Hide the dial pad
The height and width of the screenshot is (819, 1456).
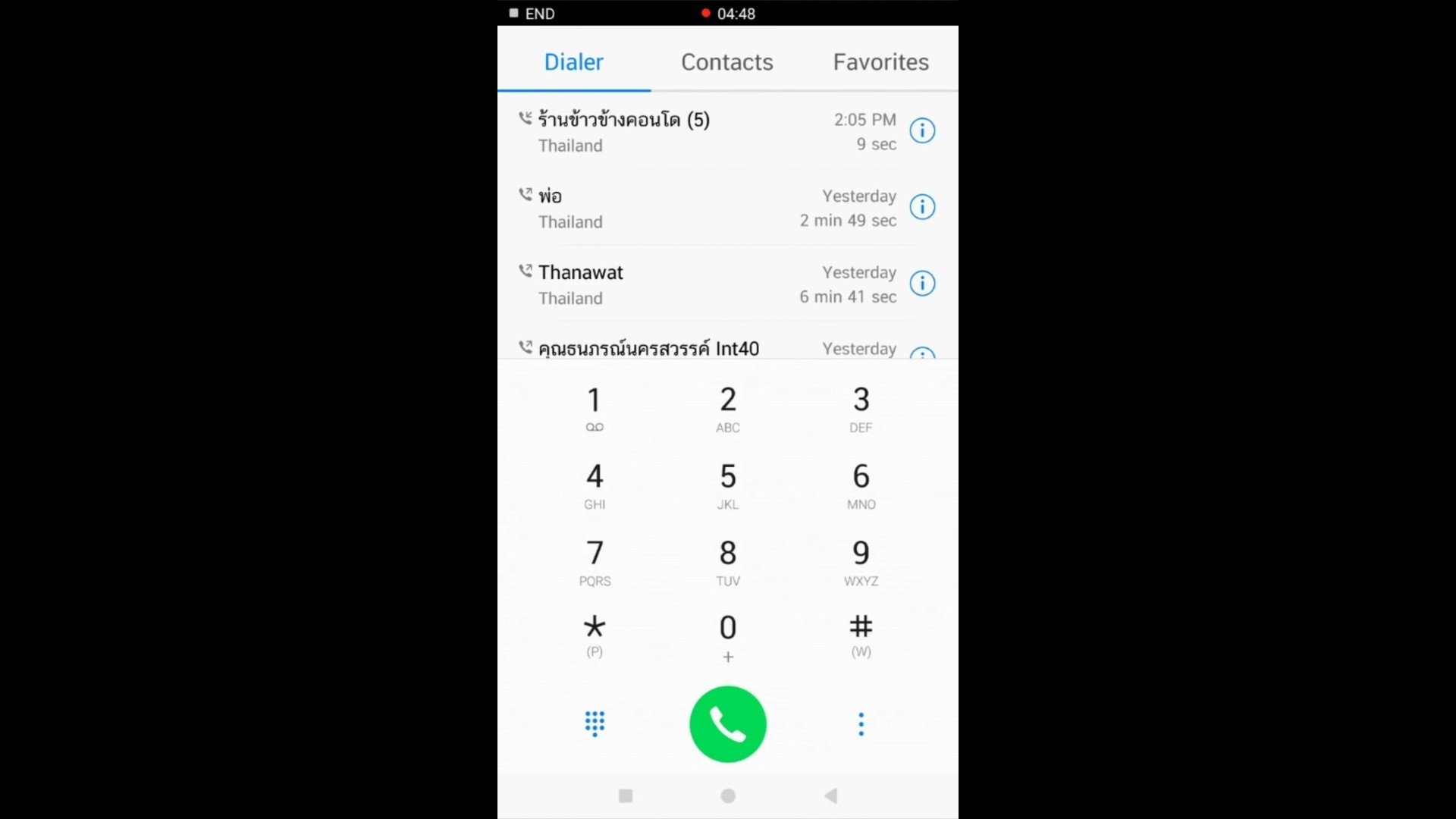pos(595,723)
